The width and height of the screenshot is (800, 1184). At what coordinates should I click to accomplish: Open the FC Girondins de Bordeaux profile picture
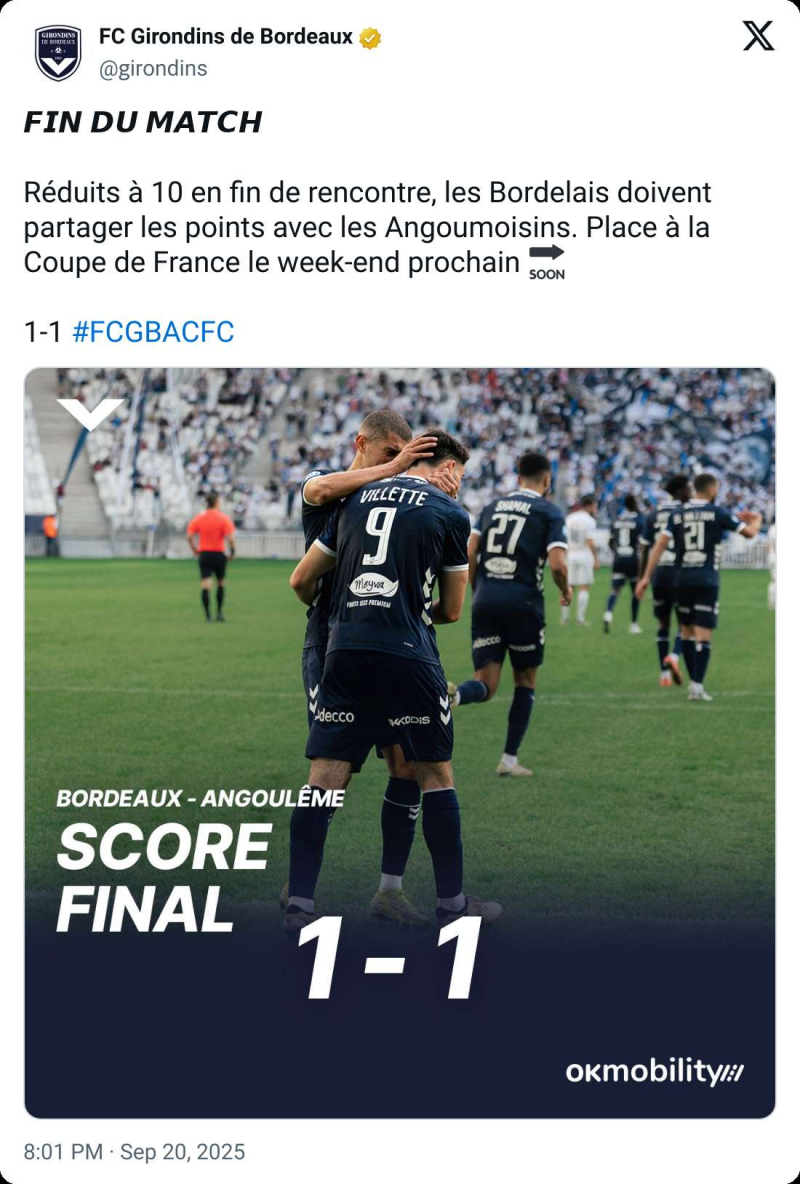pyautogui.click(x=58, y=53)
